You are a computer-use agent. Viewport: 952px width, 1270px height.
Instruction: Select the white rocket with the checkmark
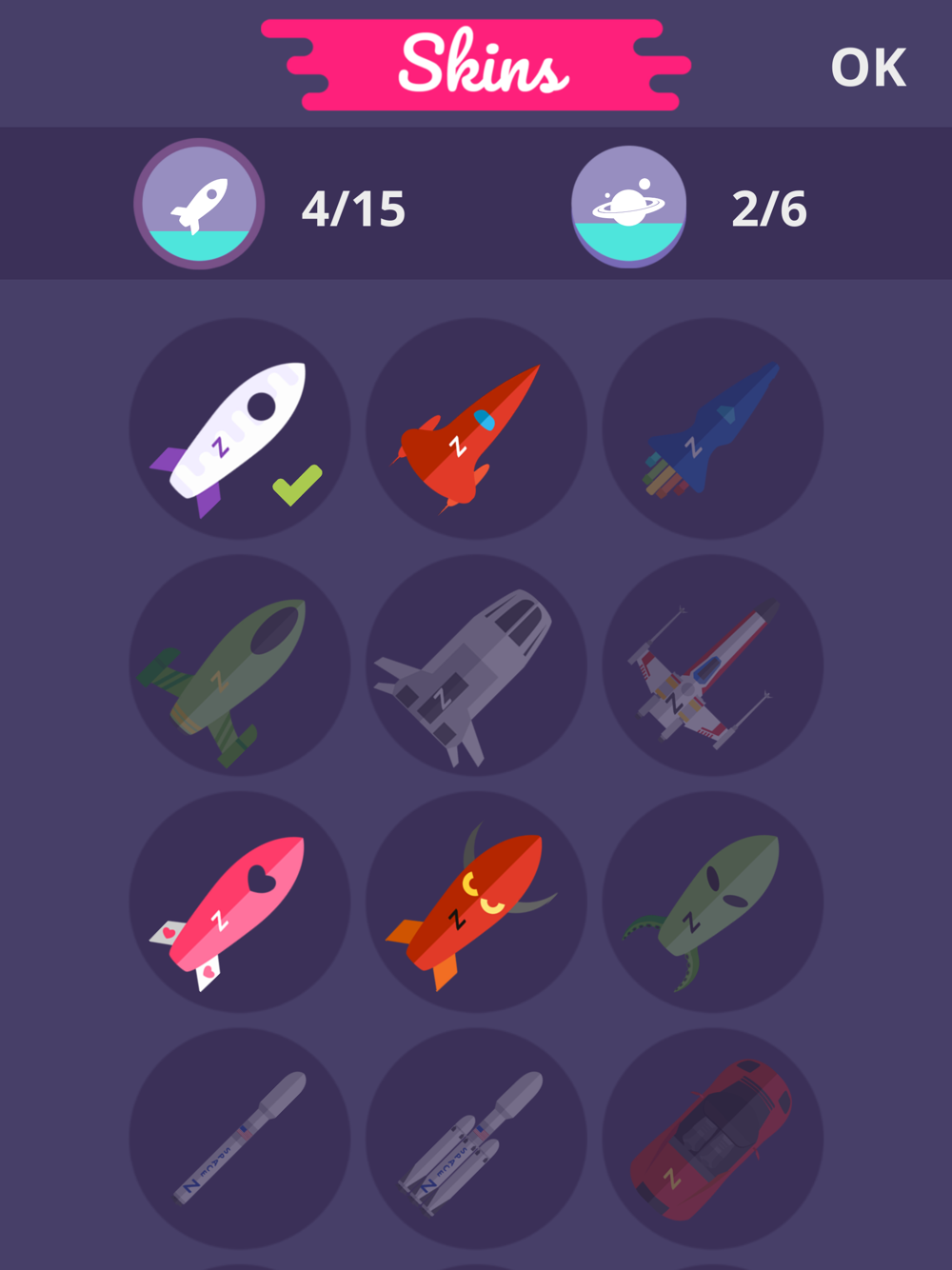tap(240, 428)
